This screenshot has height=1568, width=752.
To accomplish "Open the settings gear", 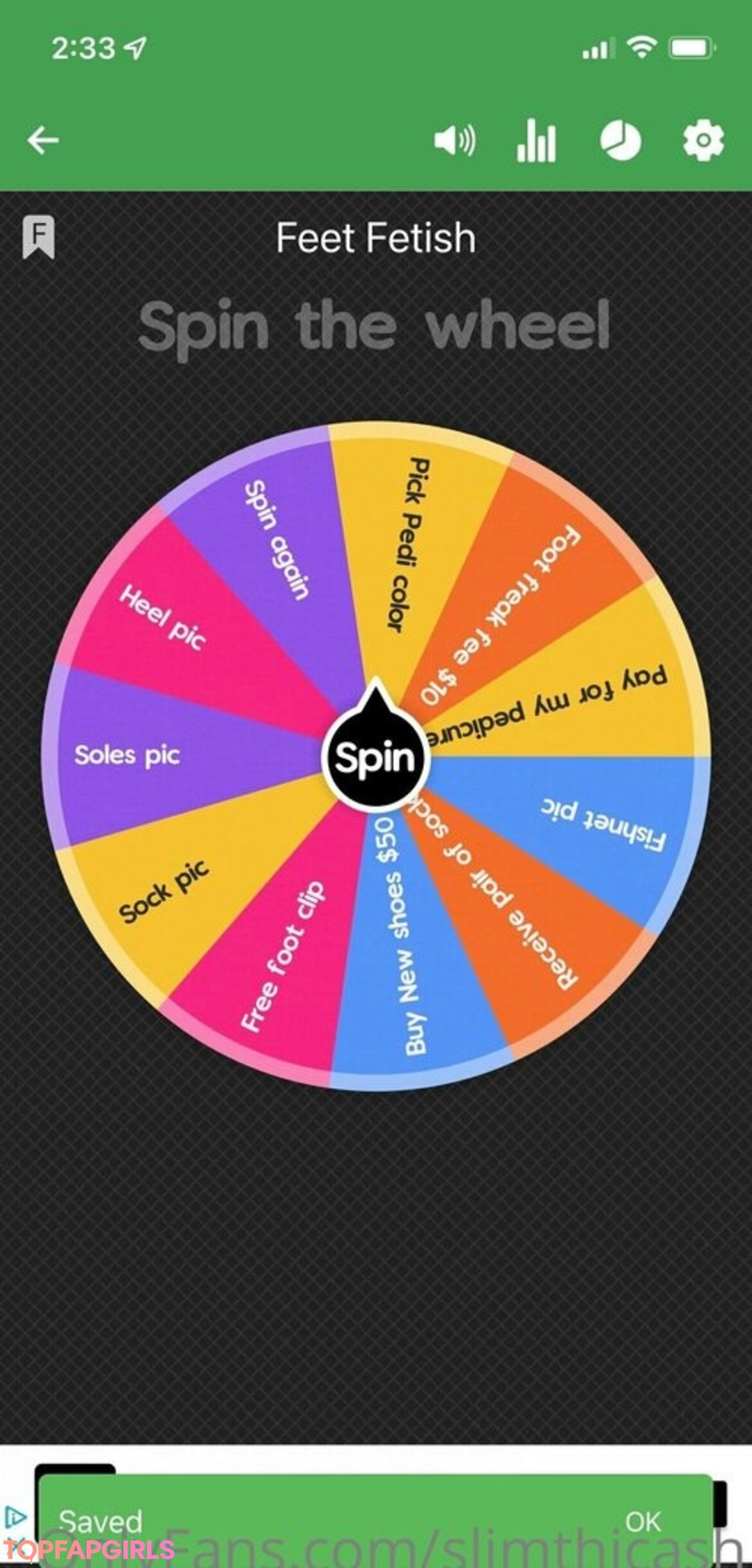I will pos(703,141).
